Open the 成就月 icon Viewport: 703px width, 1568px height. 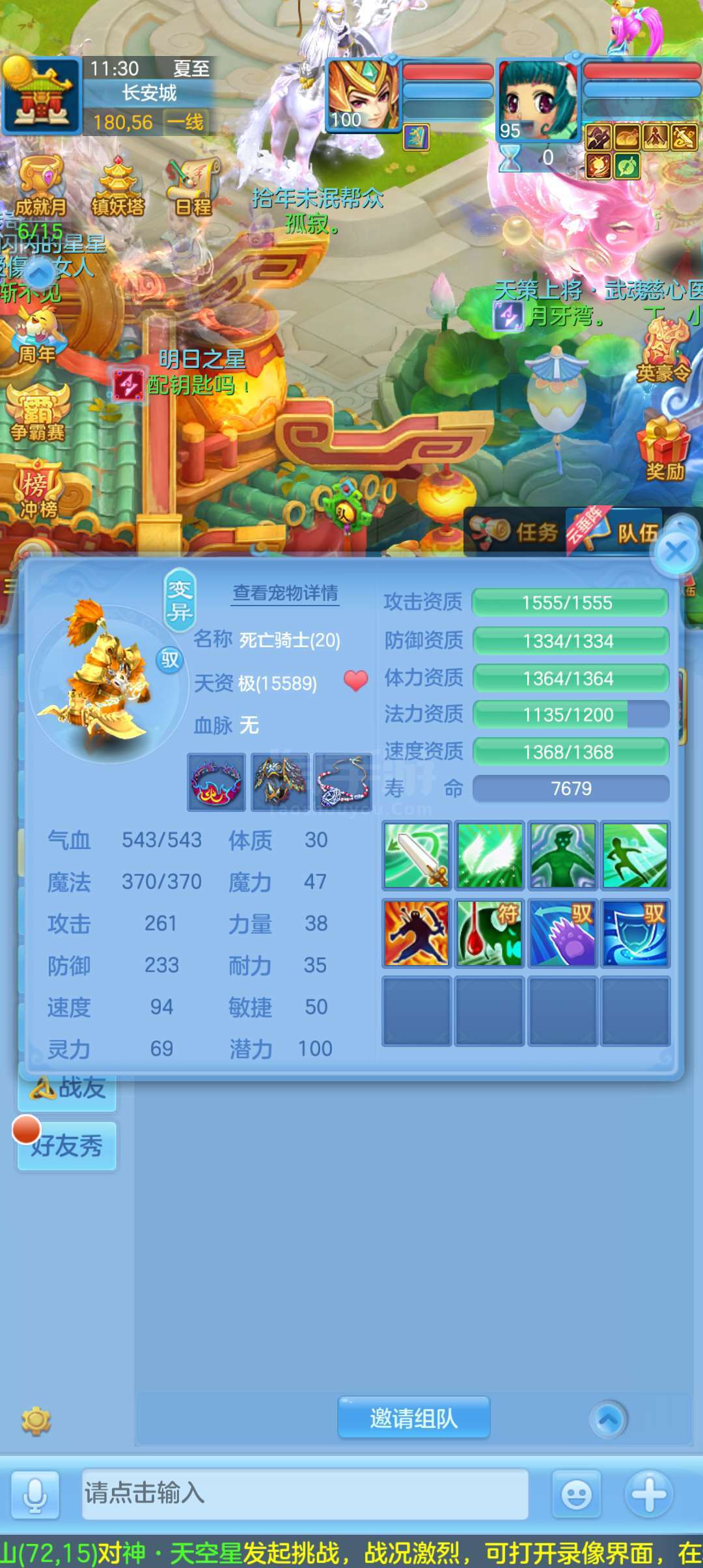[40, 188]
